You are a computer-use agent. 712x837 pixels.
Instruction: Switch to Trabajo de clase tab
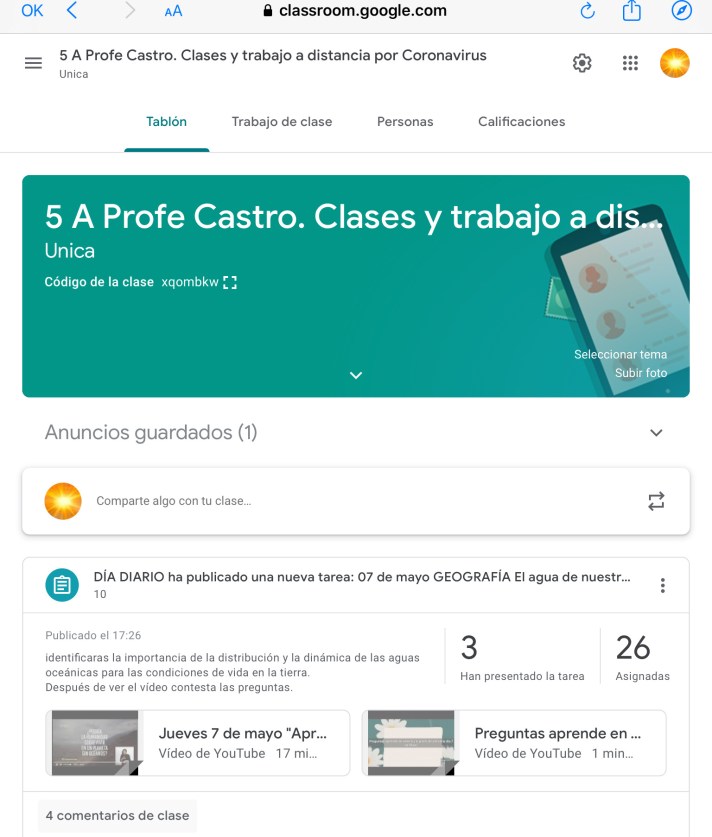282,122
